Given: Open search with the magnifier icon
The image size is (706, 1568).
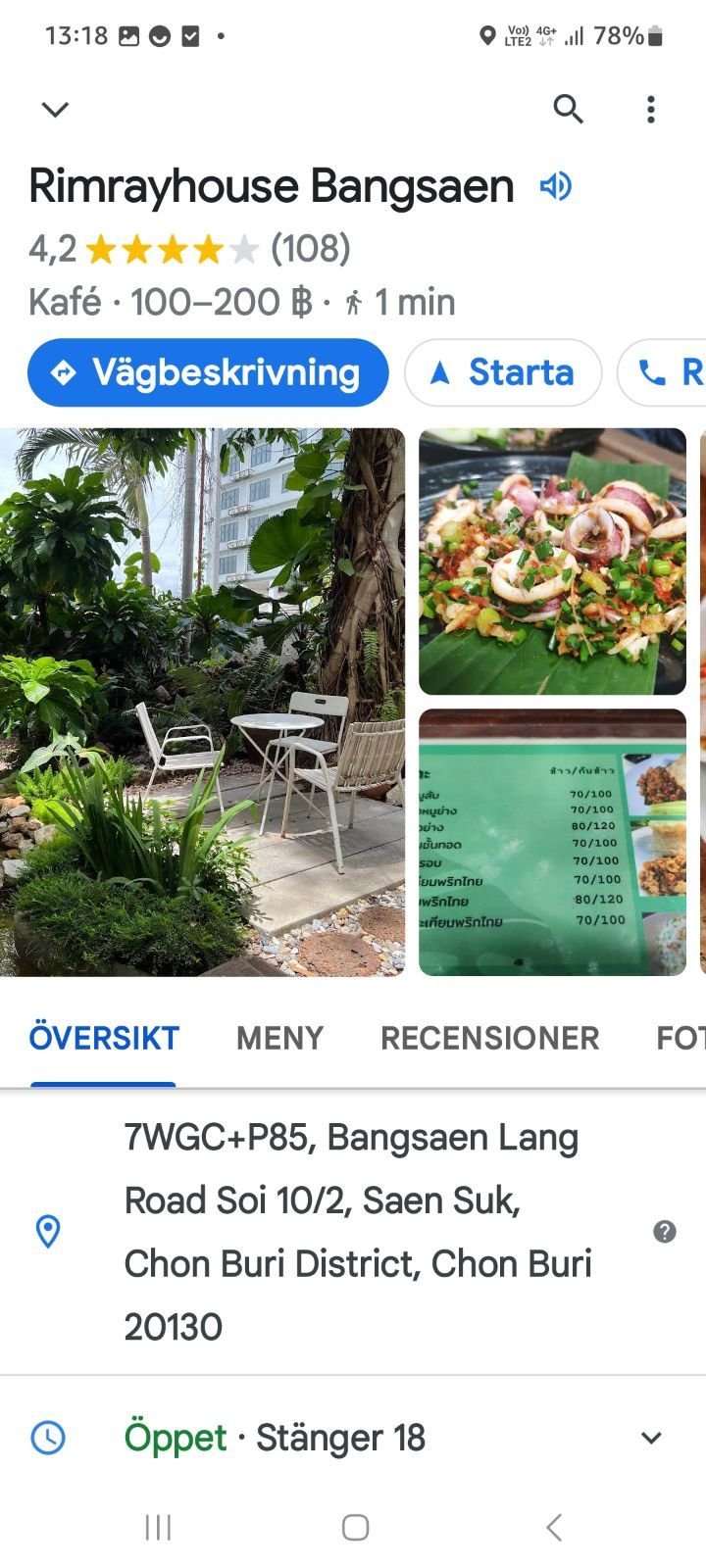Looking at the screenshot, I should (568, 109).
